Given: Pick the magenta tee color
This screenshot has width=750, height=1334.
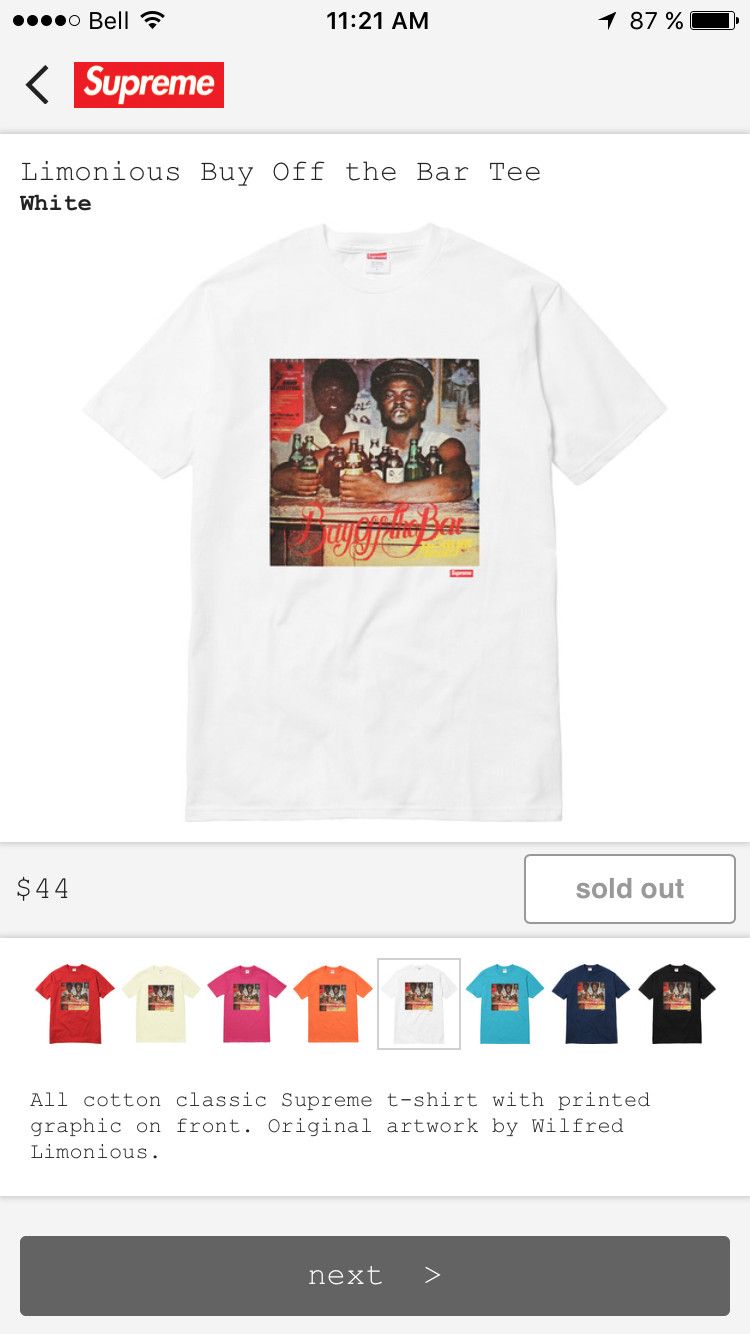Looking at the screenshot, I should coord(247,1004).
